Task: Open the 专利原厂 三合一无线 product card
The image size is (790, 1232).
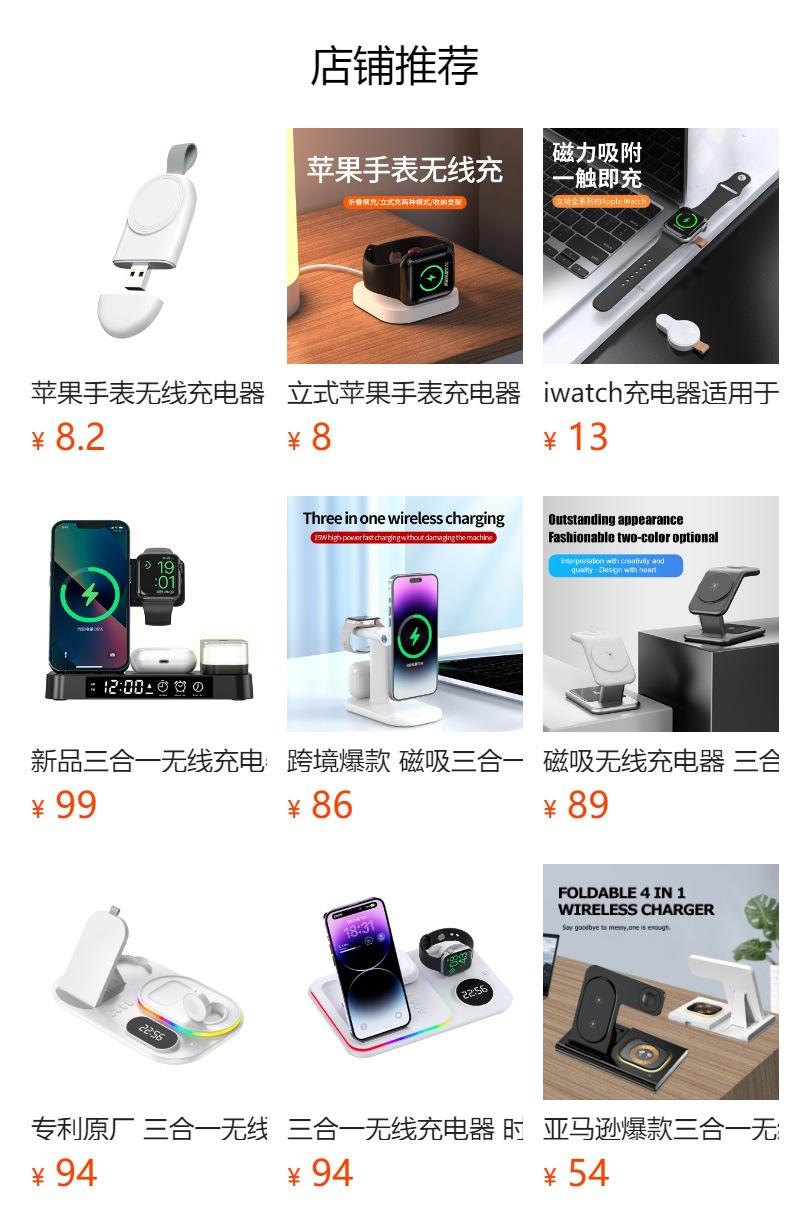Action: (x=149, y=1028)
